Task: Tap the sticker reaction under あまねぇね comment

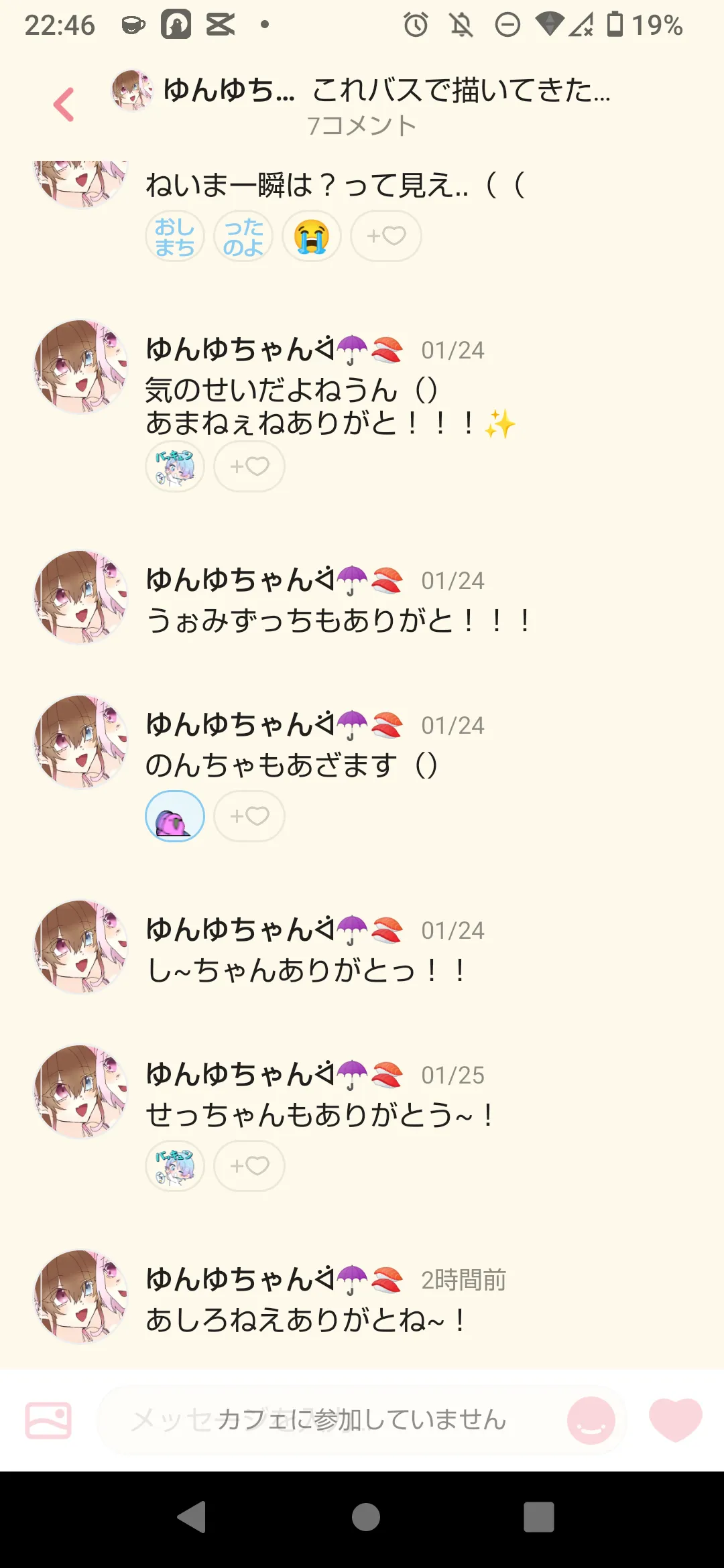Action: [175, 466]
